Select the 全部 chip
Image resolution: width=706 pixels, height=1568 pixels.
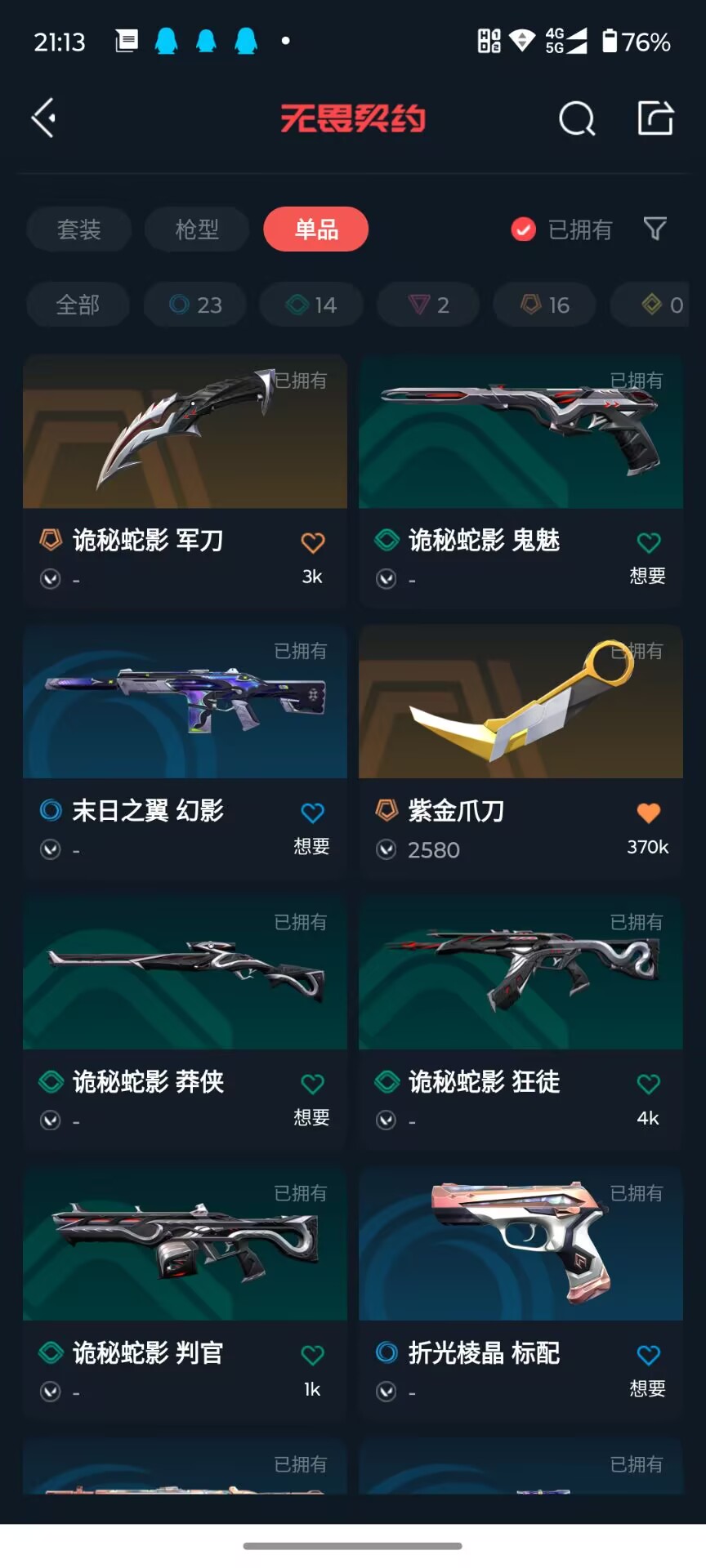(78, 305)
